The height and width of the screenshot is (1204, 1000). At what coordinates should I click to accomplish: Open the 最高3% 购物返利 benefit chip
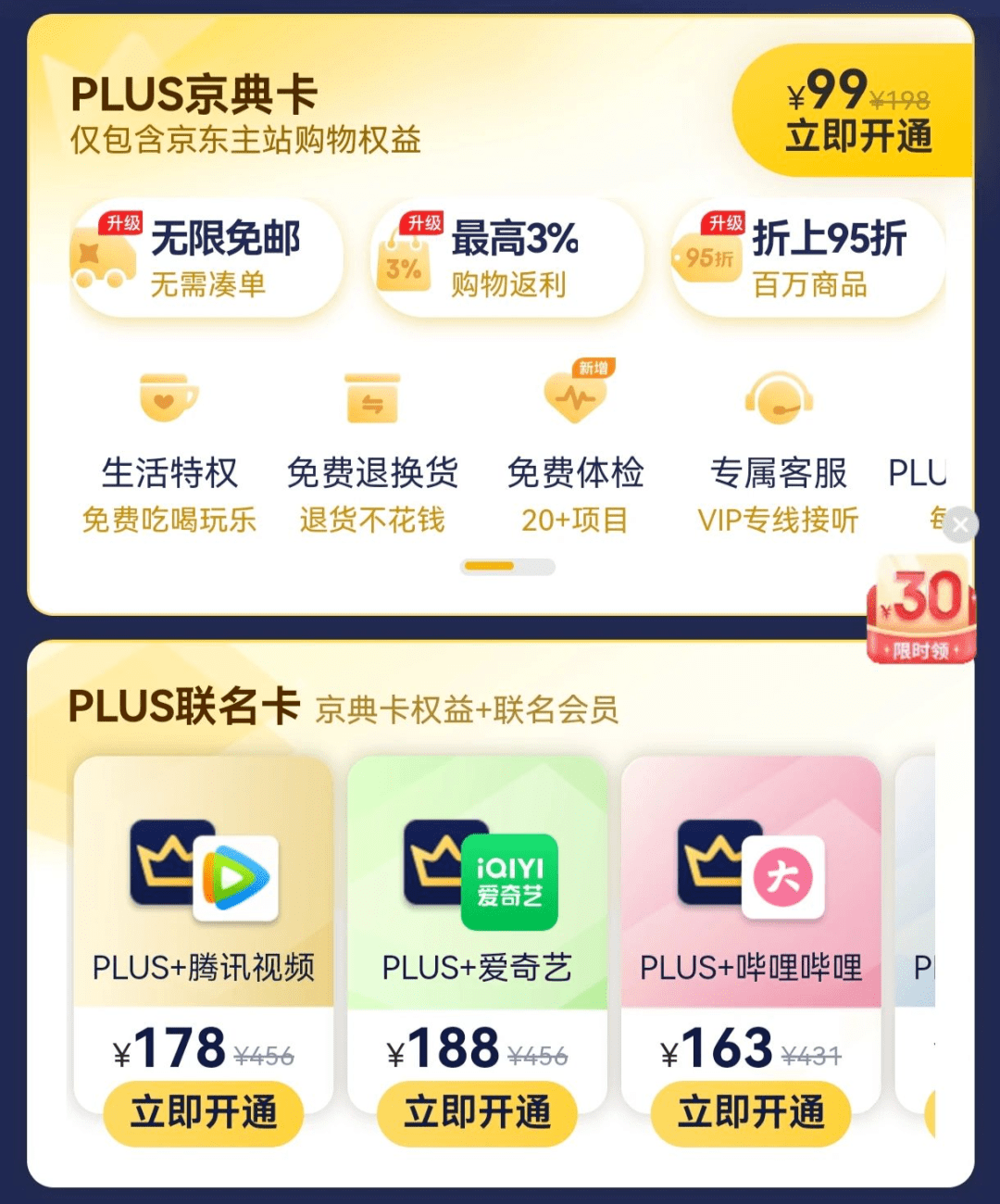point(507,259)
